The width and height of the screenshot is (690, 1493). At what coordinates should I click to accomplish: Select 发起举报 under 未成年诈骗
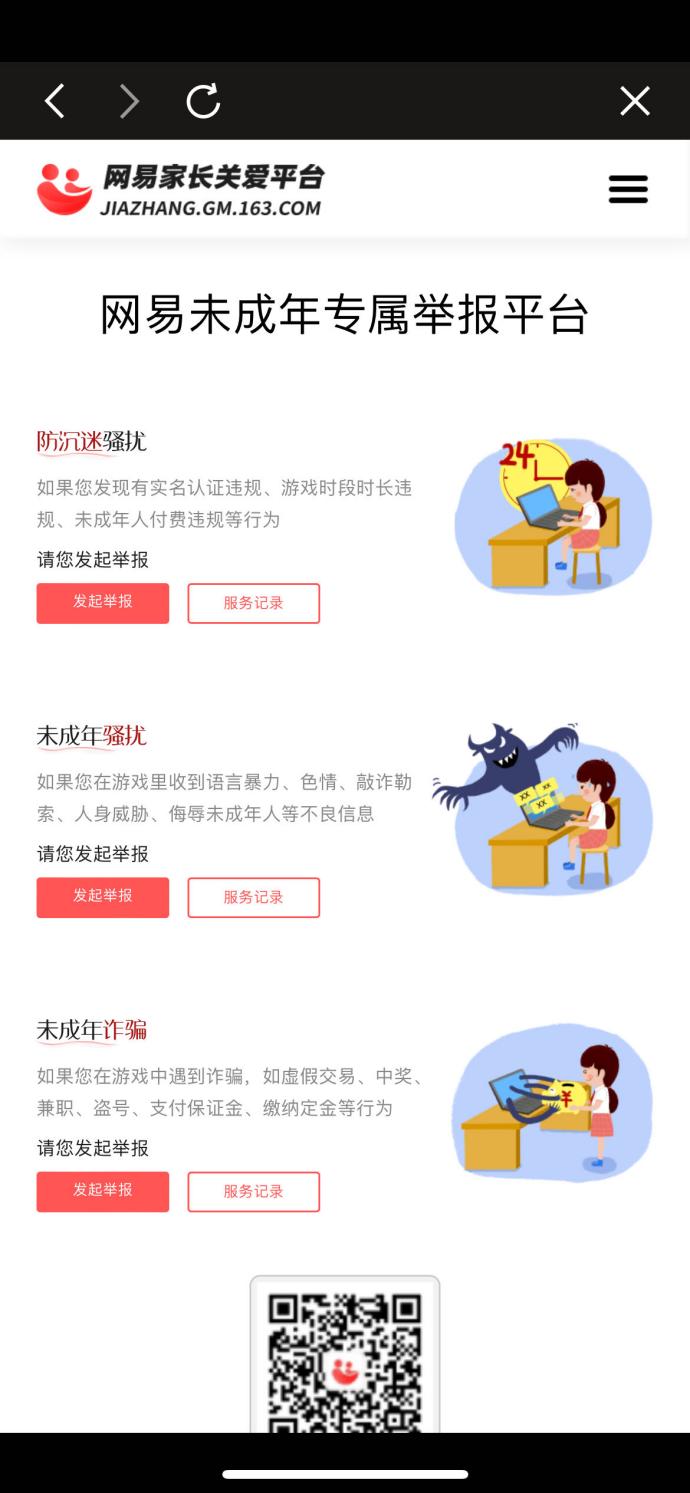tap(103, 1191)
